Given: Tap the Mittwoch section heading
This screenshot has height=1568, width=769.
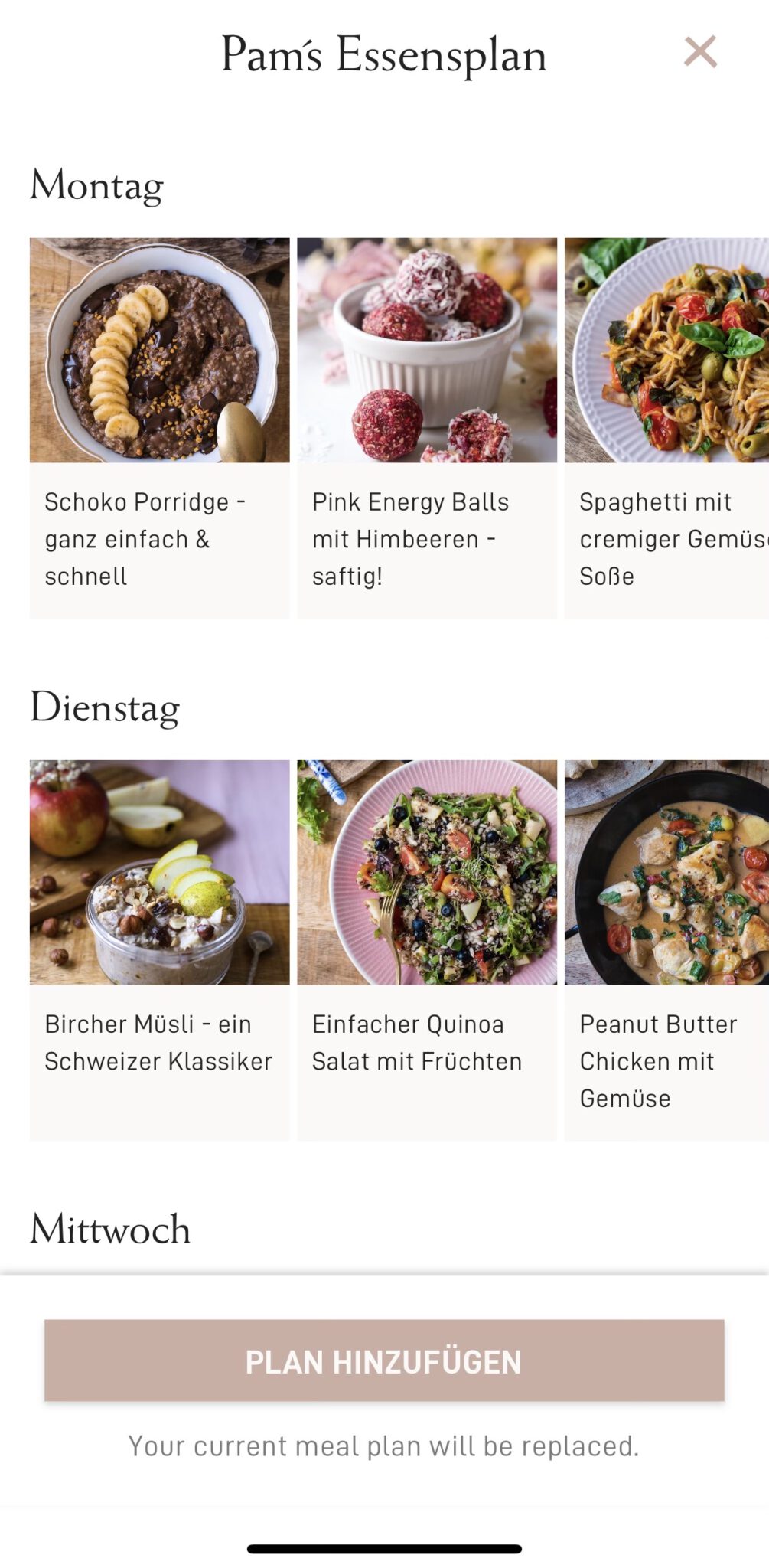Looking at the screenshot, I should click(x=110, y=1229).
